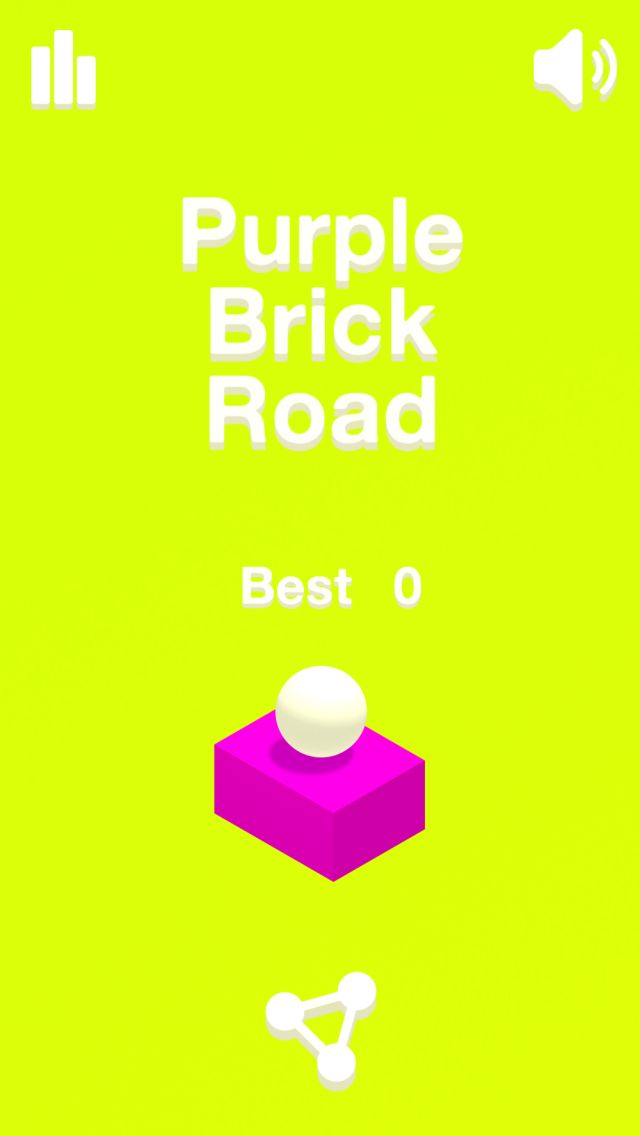Share the game via share icon
The height and width of the screenshot is (1136, 640).
(x=321, y=1029)
